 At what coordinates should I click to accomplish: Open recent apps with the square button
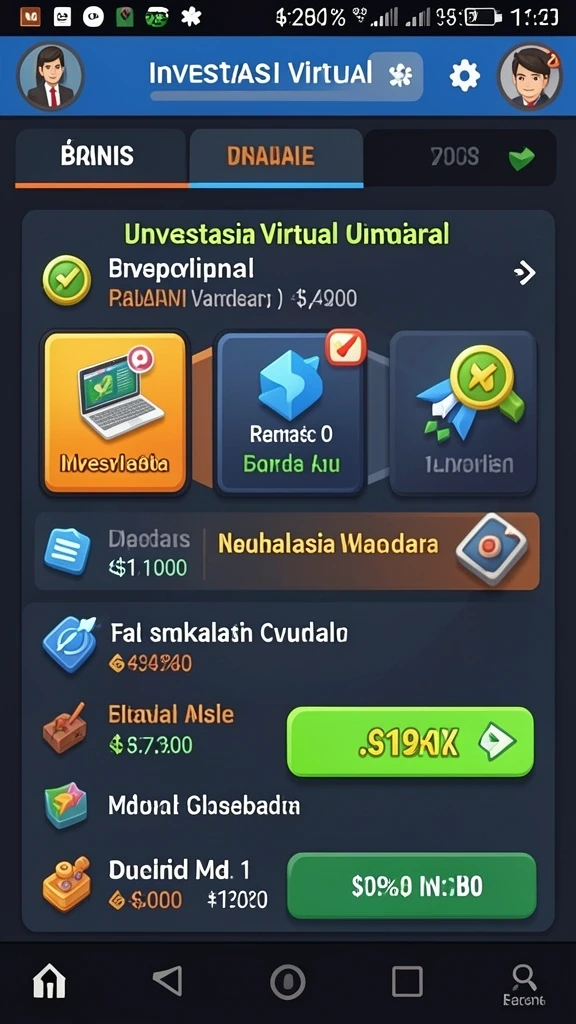(x=407, y=981)
